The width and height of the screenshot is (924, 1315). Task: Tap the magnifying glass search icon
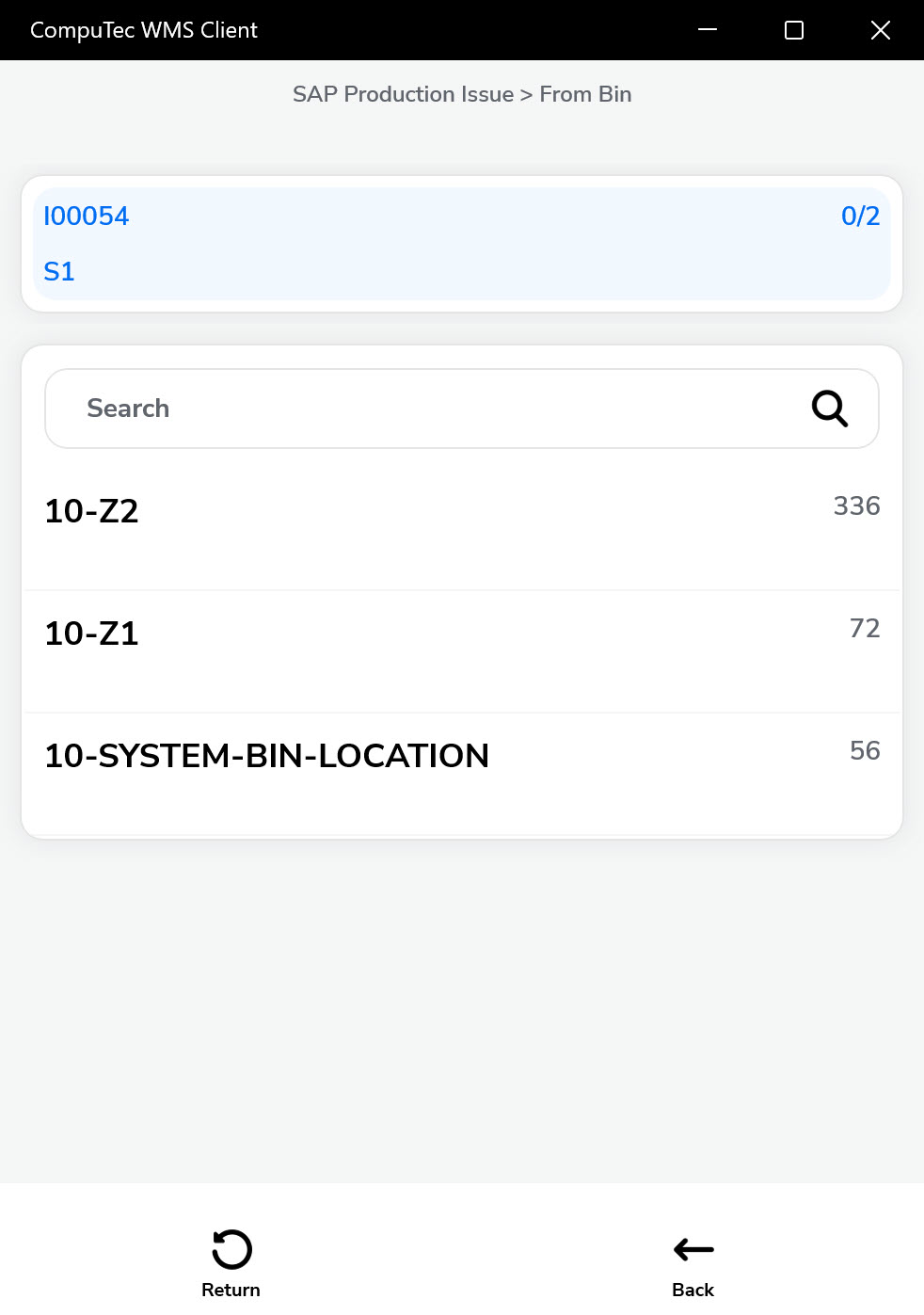(x=829, y=409)
